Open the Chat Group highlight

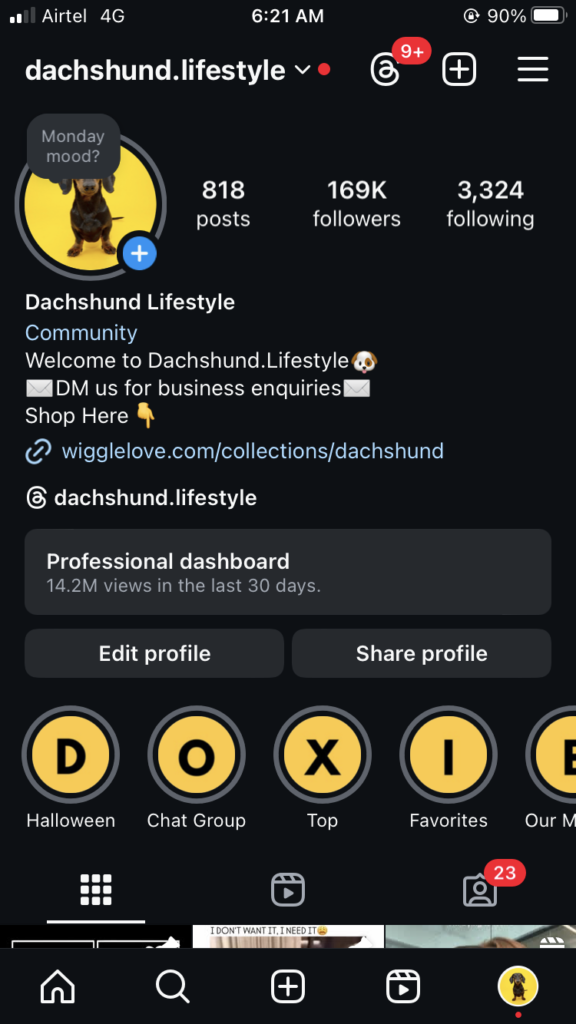pyautogui.click(x=197, y=755)
